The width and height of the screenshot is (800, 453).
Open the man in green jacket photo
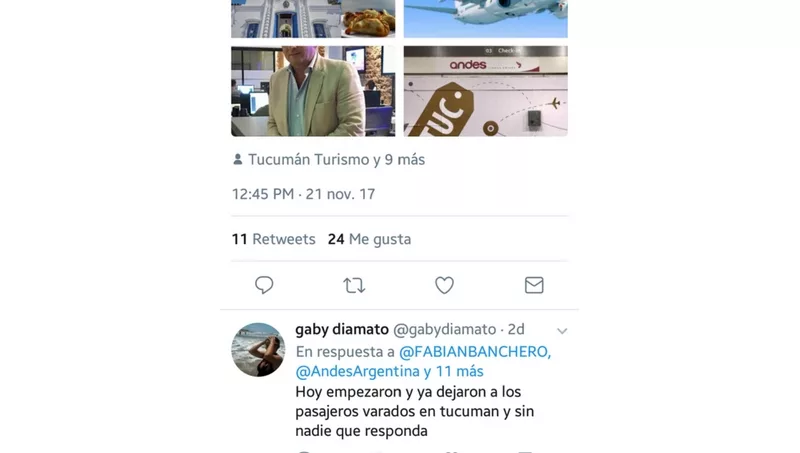[313, 91]
